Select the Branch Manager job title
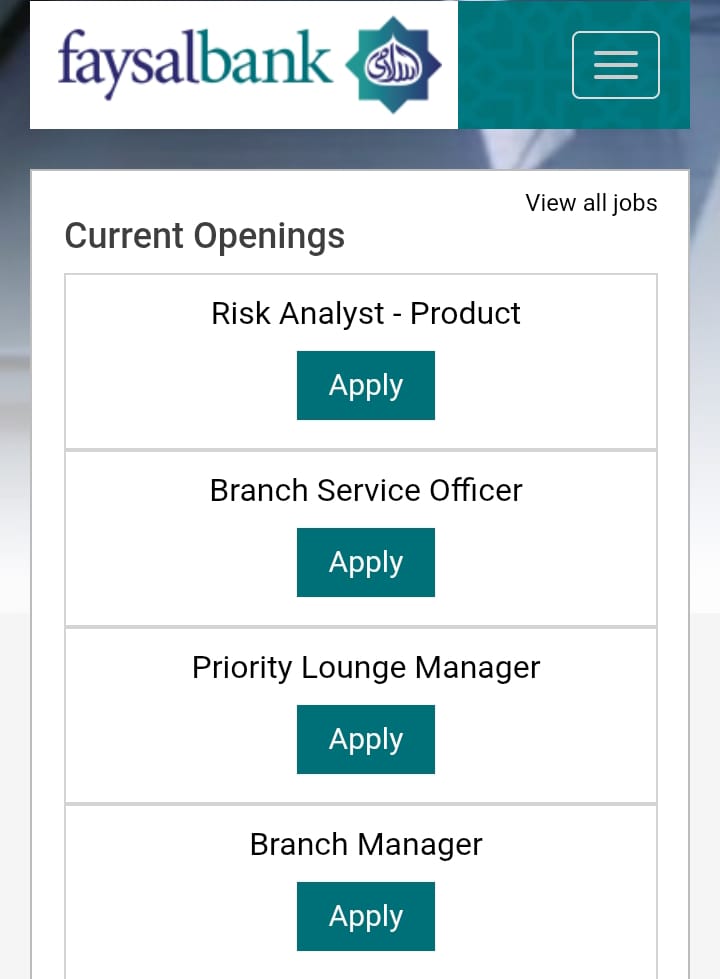The height and width of the screenshot is (979, 720). 365,844
